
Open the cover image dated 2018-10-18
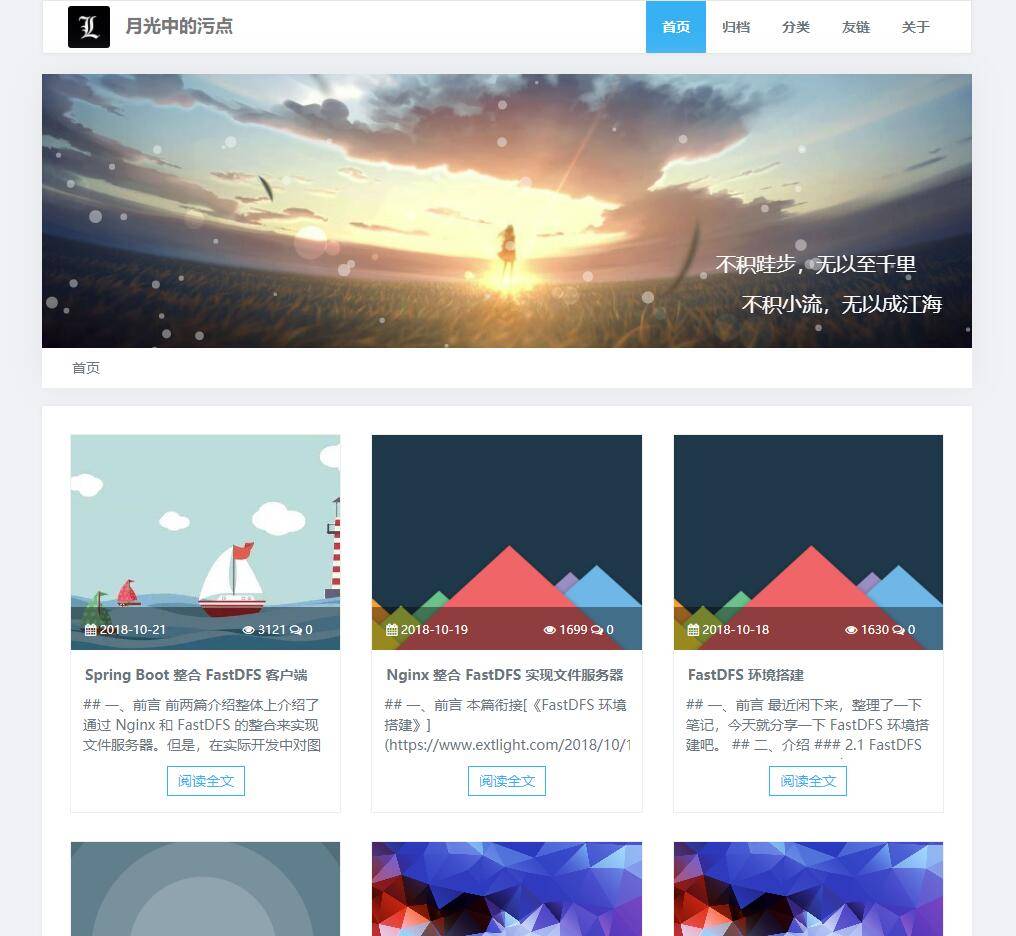(x=808, y=542)
